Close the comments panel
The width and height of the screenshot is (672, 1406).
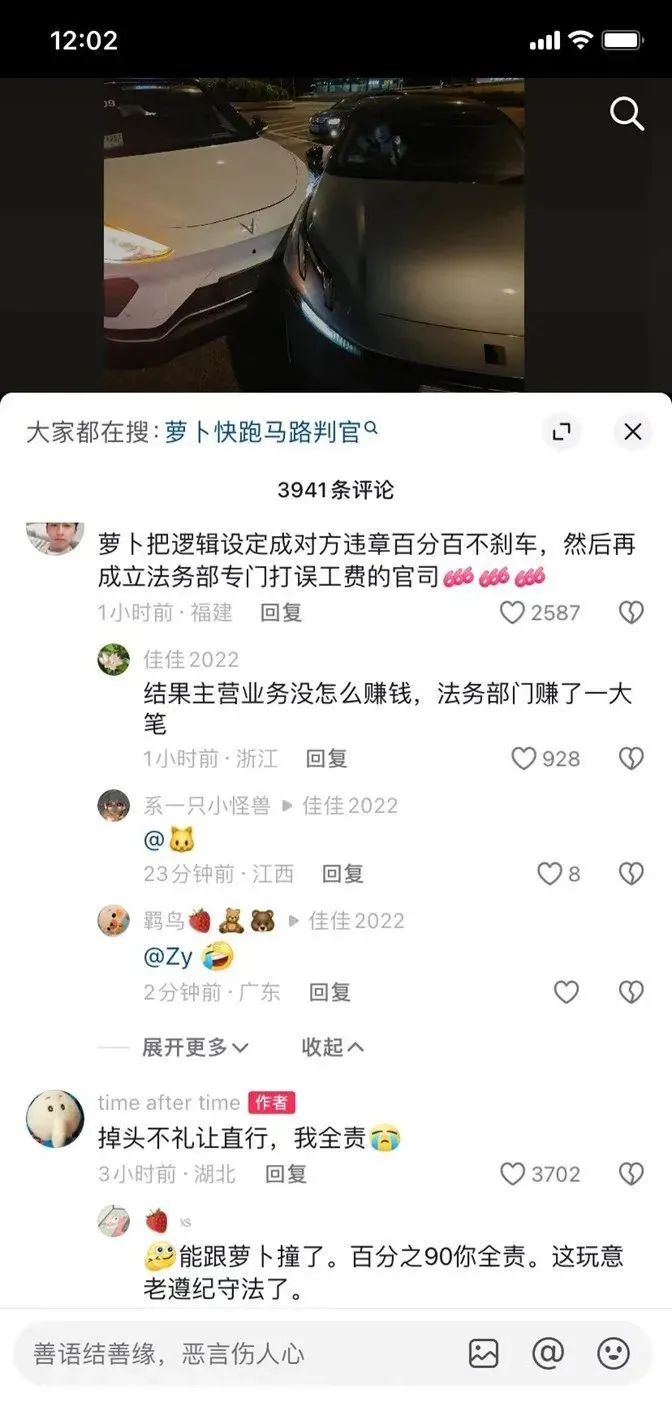[x=632, y=432]
